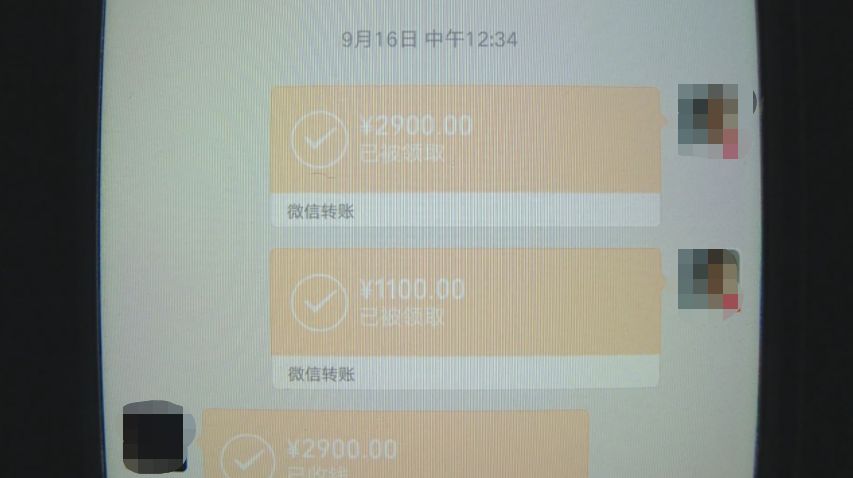The image size is (853, 478).
Task: Tap the sender avatar beside ¥1100.00 transfer
Action: pos(709,279)
